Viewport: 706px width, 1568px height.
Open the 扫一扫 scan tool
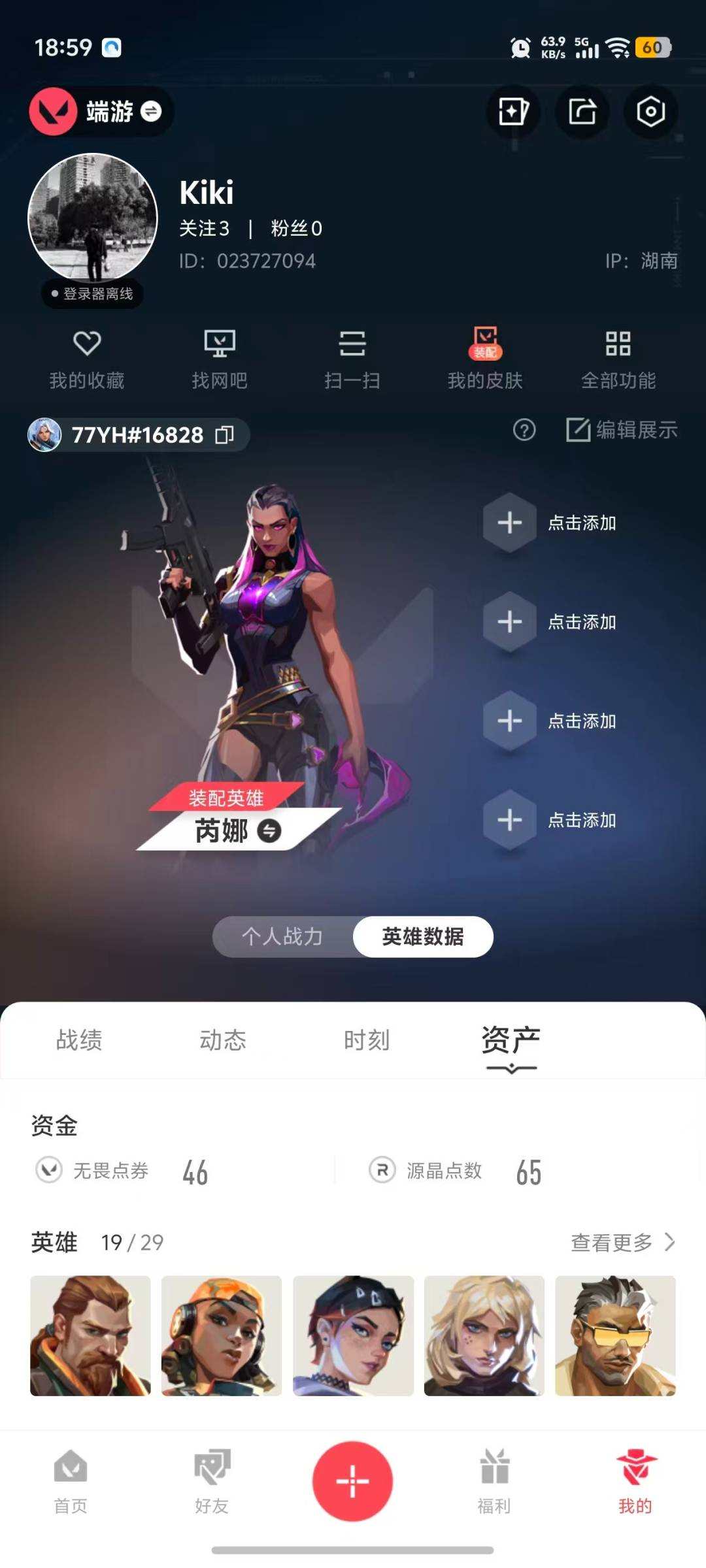[x=353, y=359]
